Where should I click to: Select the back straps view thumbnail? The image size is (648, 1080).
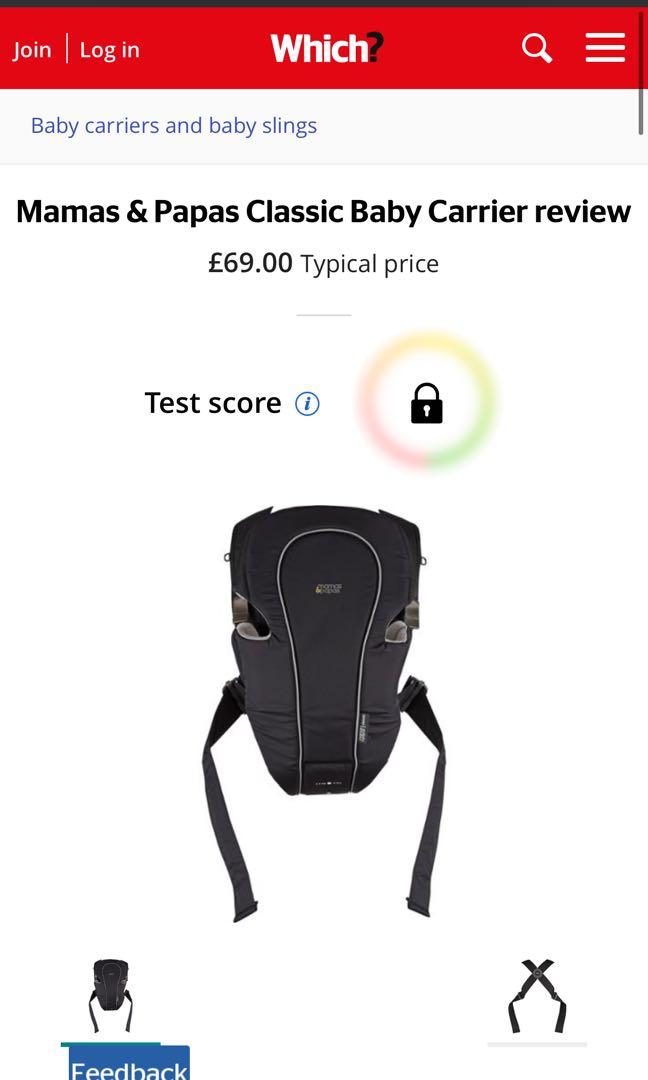tap(537, 997)
